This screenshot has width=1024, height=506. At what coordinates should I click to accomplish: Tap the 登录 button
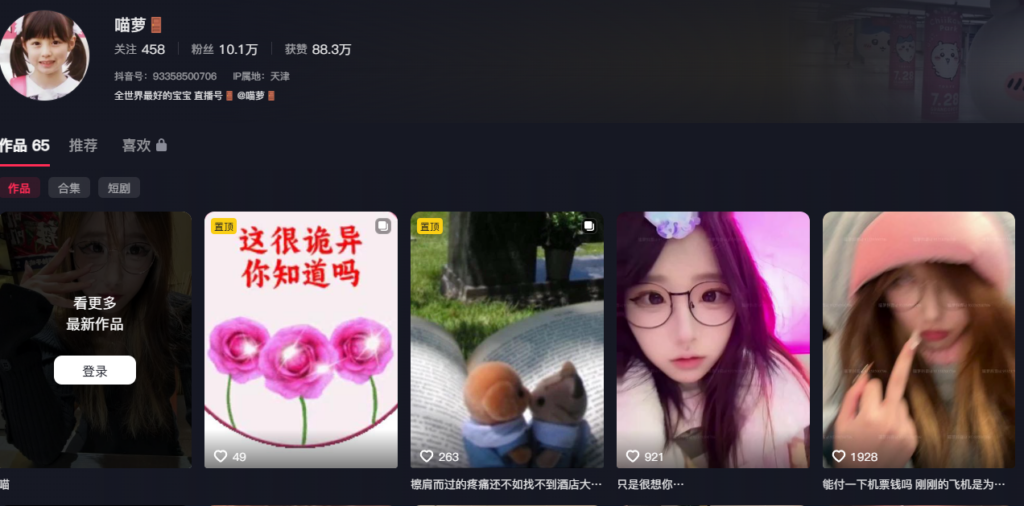click(95, 371)
